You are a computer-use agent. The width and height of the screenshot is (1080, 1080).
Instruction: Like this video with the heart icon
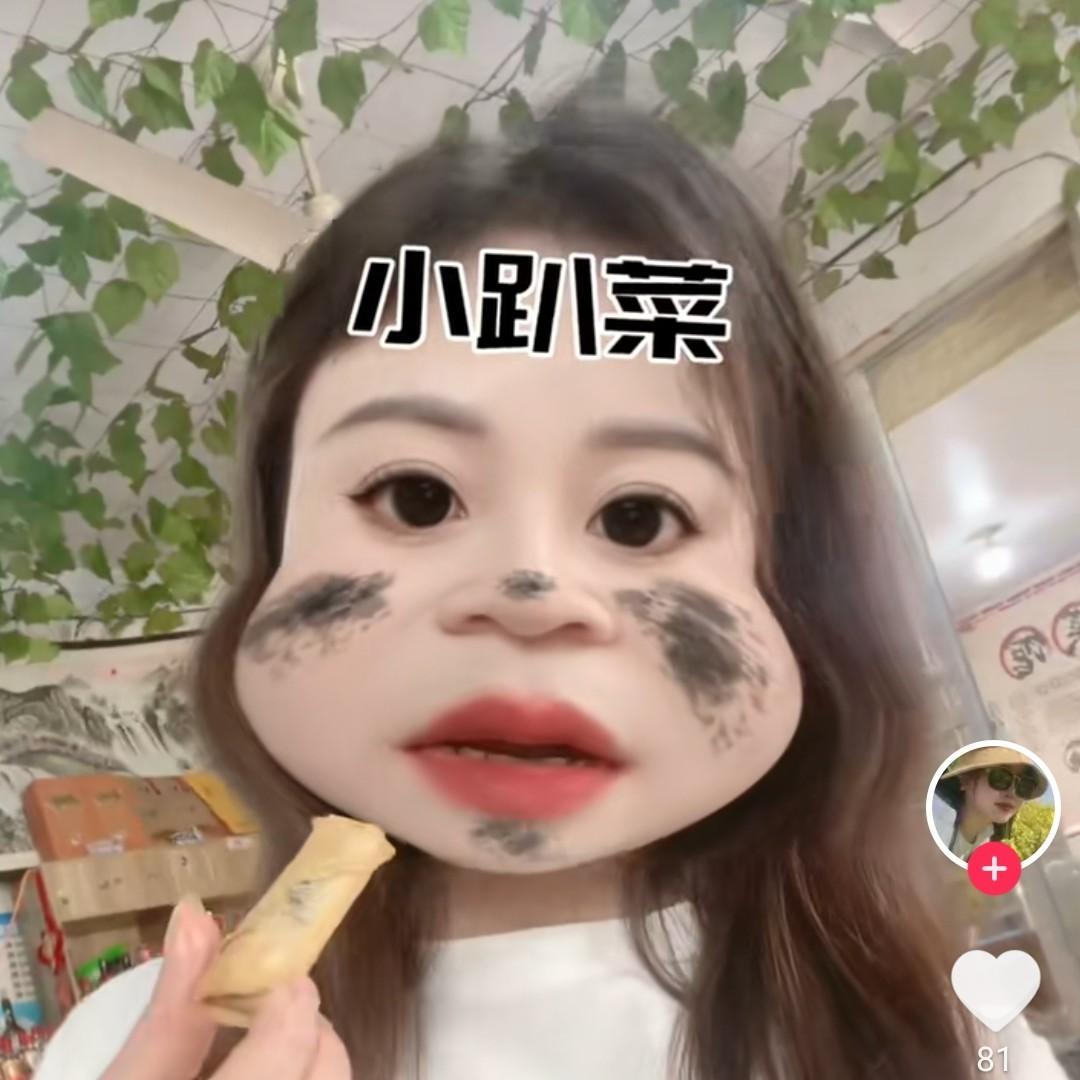[x=995, y=990]
